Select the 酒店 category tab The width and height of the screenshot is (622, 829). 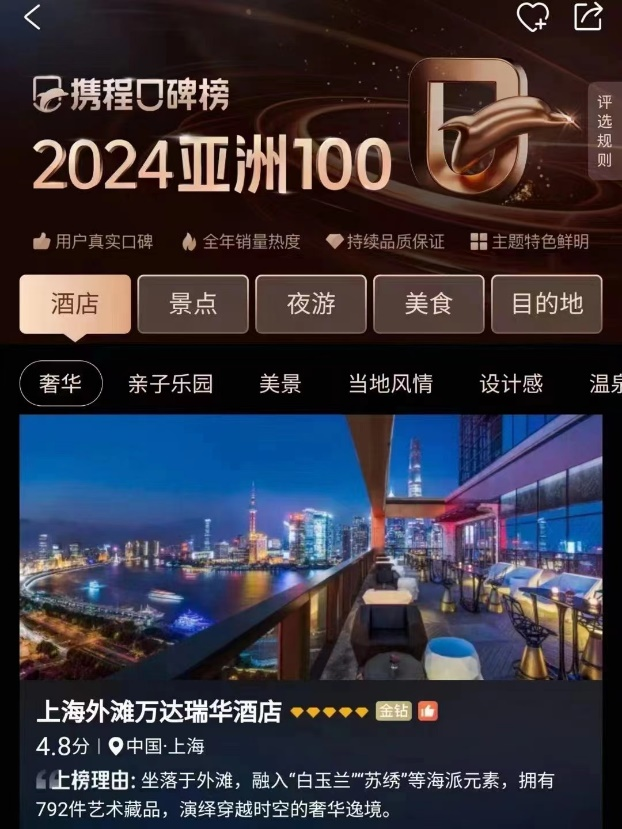point(75,304)
